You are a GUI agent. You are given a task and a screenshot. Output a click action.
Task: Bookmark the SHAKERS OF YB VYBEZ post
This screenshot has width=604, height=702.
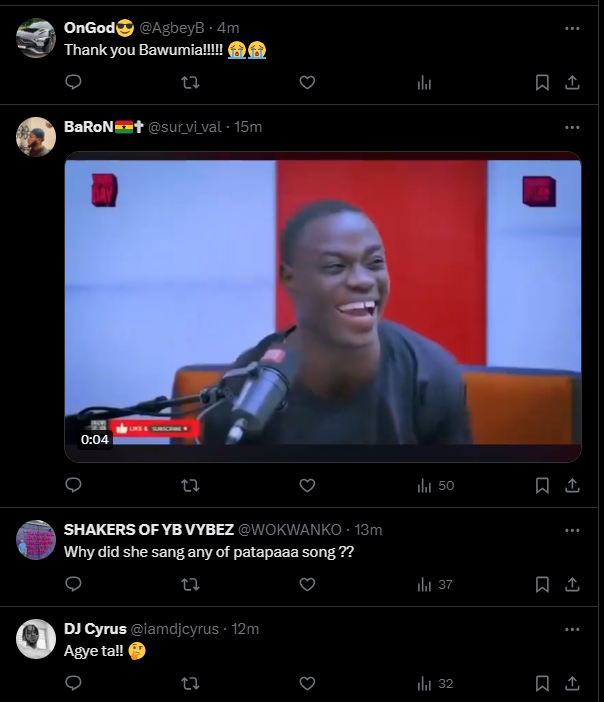click(x=542, y=584)
